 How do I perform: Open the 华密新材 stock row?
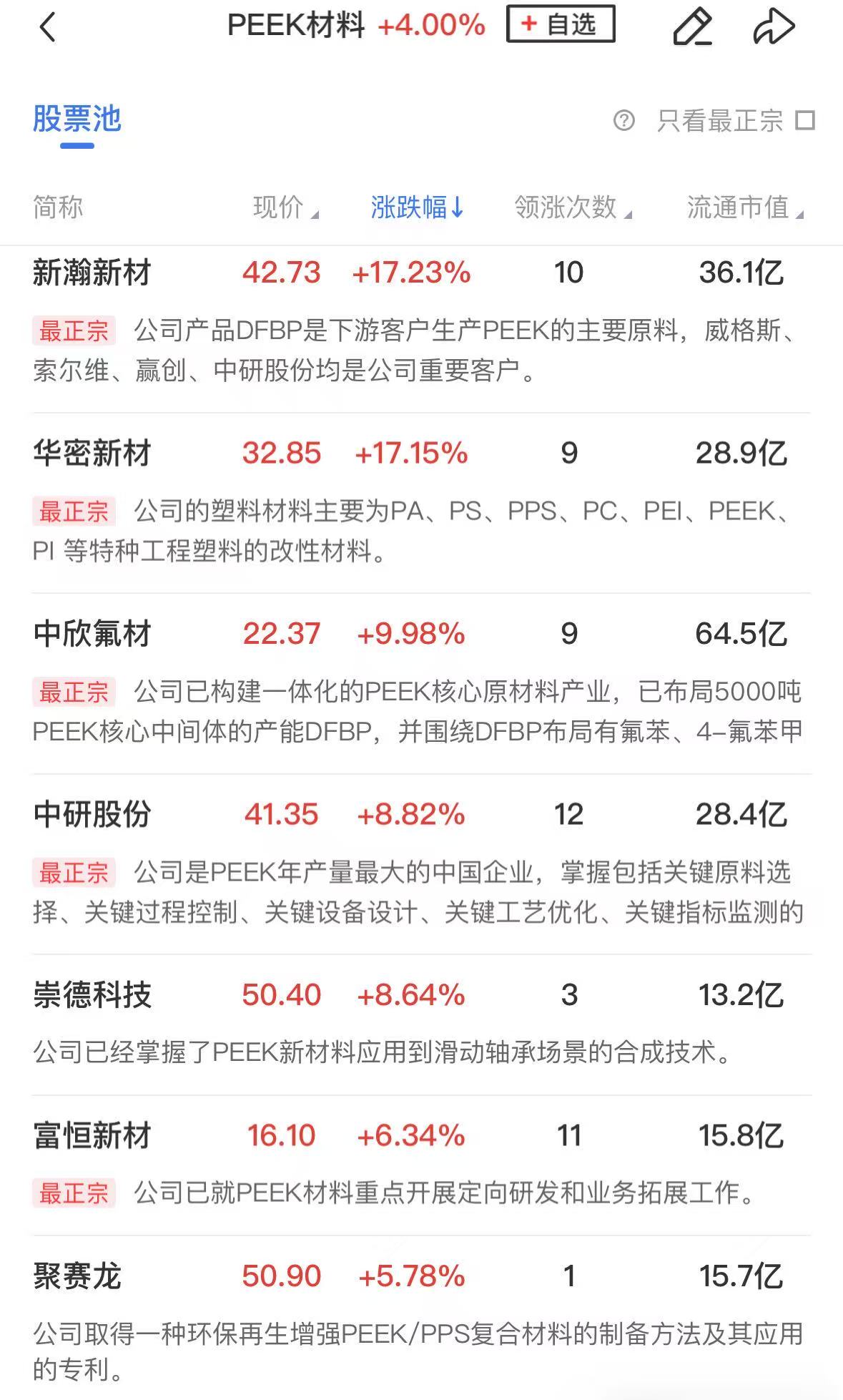[421, 503]
